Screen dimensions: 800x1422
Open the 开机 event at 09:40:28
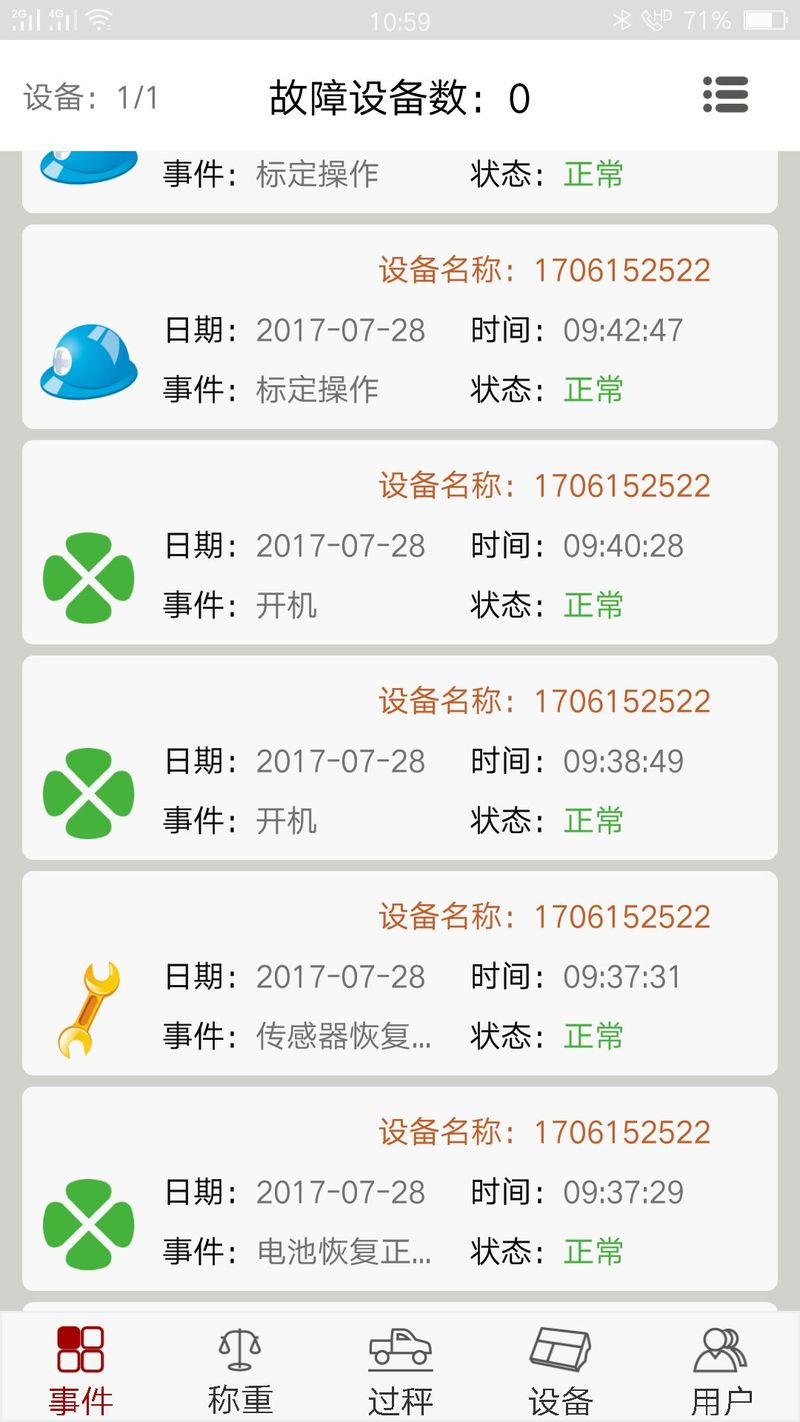[x=400, y=542]
